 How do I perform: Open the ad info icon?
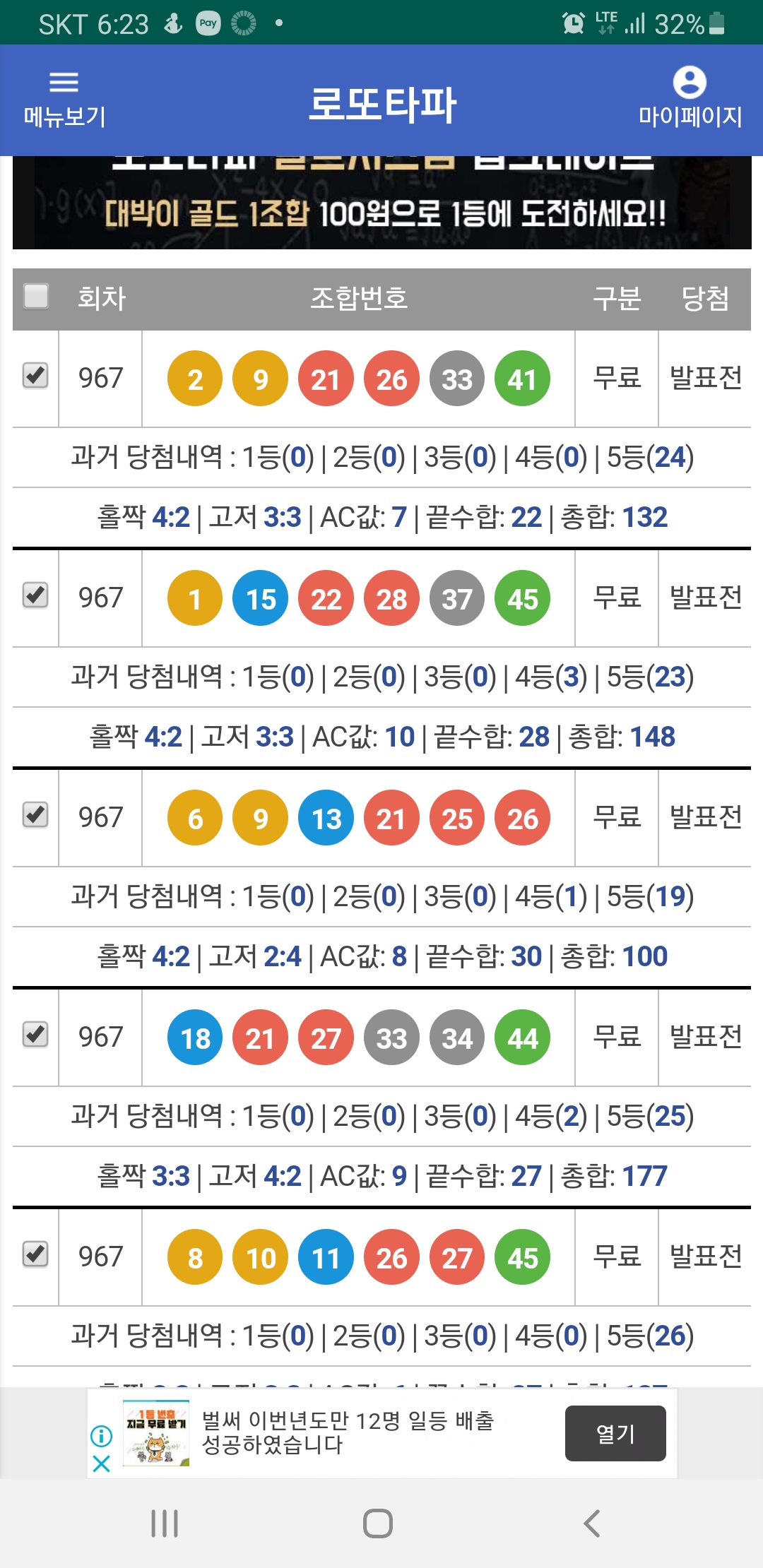click(102, 1435)
